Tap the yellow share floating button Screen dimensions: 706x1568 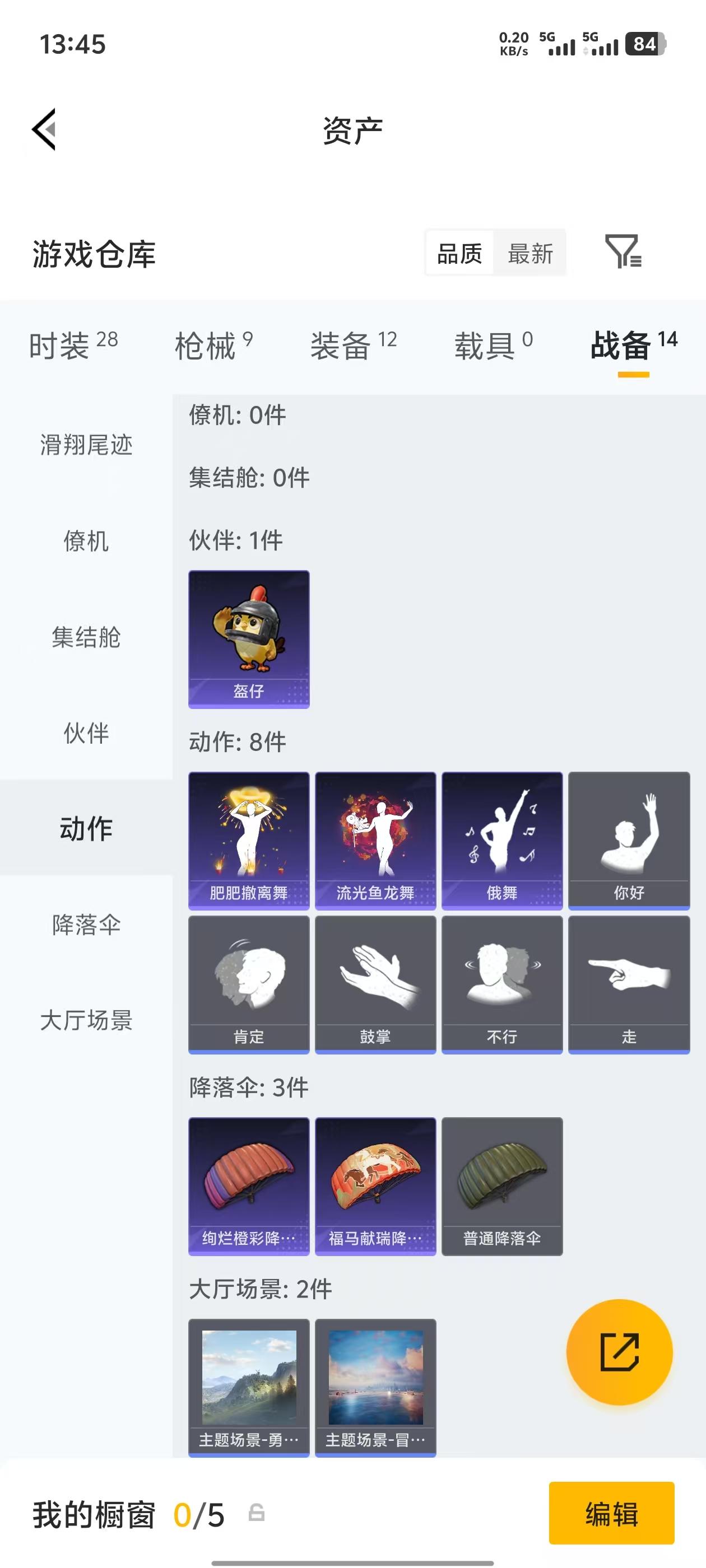[620, 1353]
